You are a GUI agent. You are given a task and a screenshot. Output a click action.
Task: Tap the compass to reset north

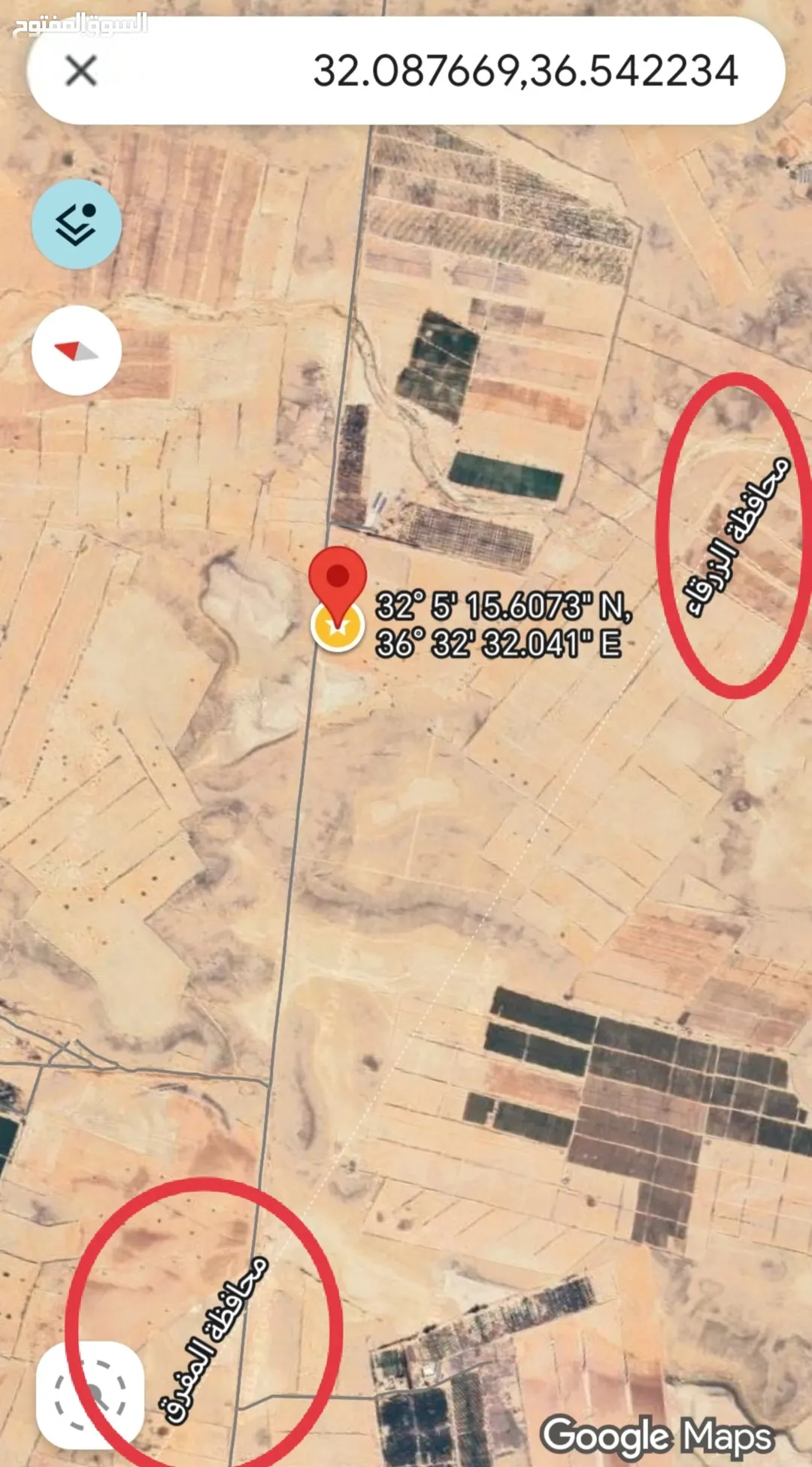(77, 350)
